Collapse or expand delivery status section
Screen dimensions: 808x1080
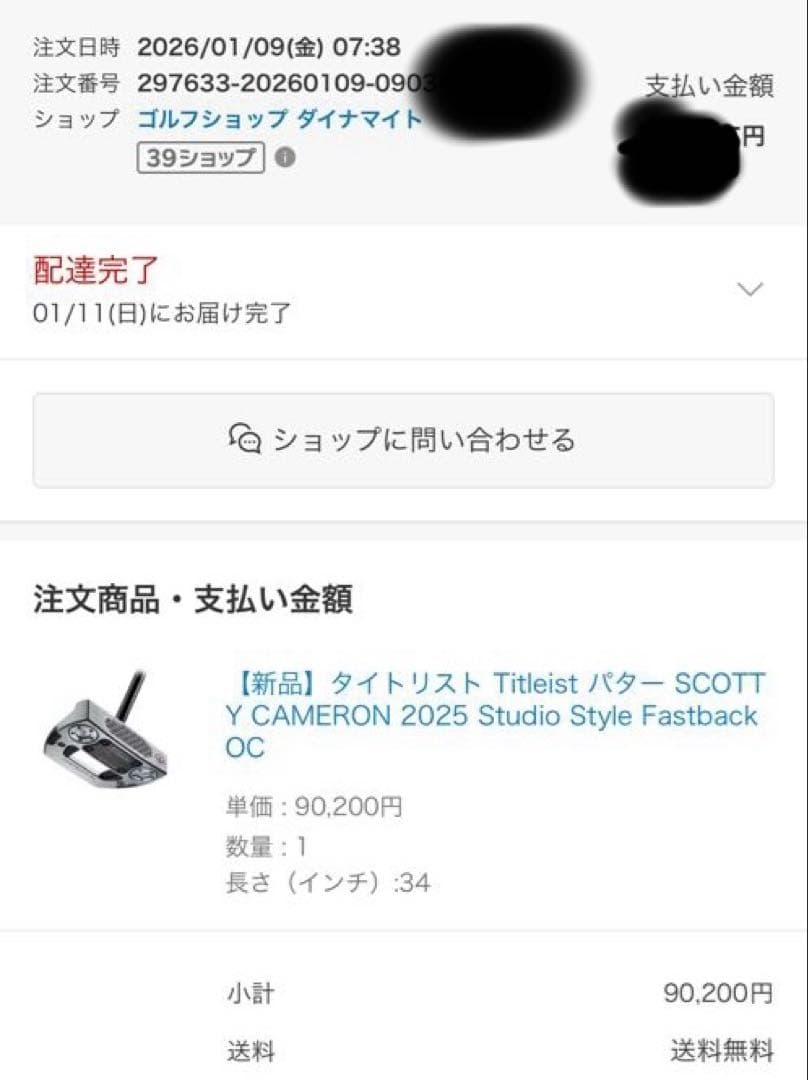click(751, 290)
